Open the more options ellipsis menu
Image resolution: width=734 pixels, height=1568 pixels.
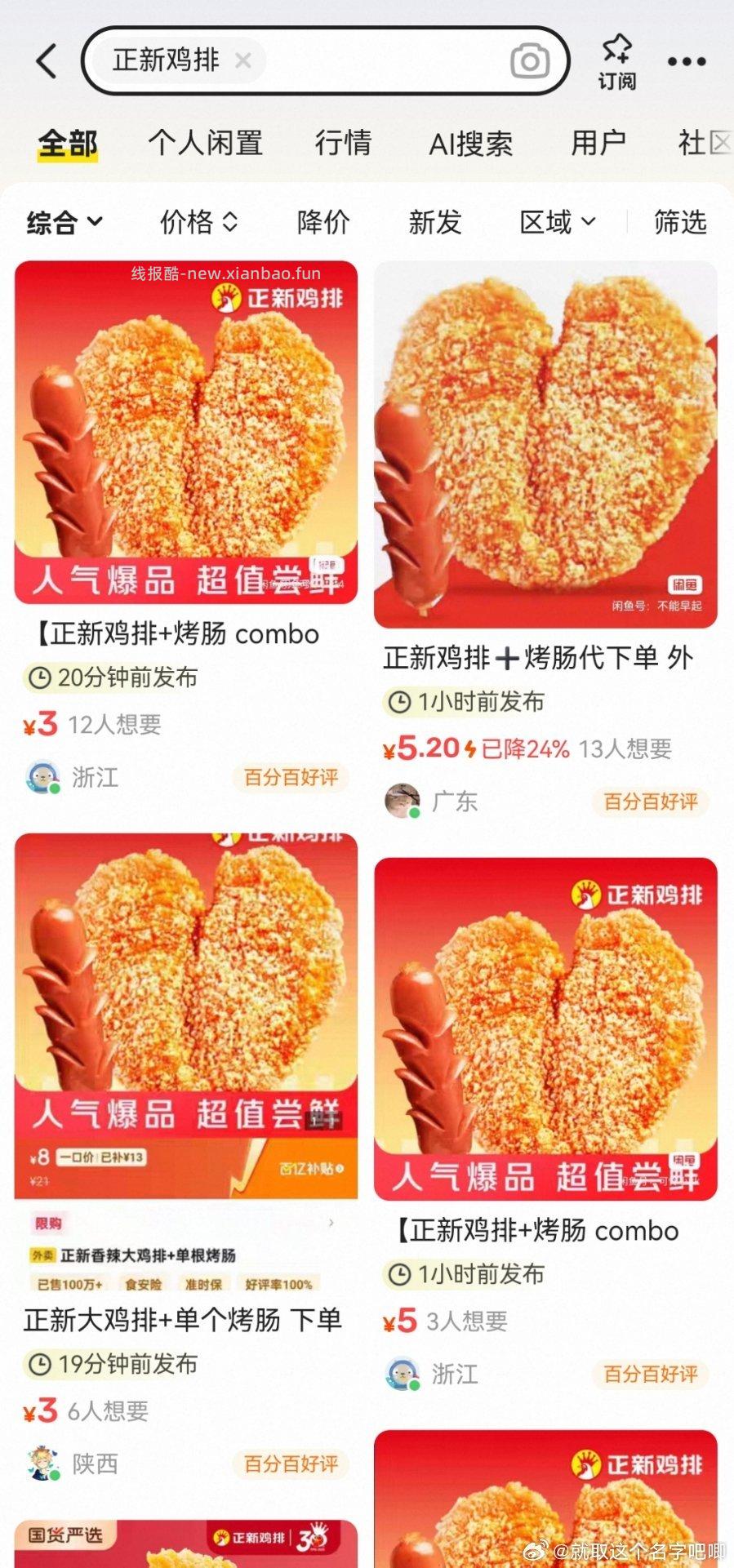687,60
